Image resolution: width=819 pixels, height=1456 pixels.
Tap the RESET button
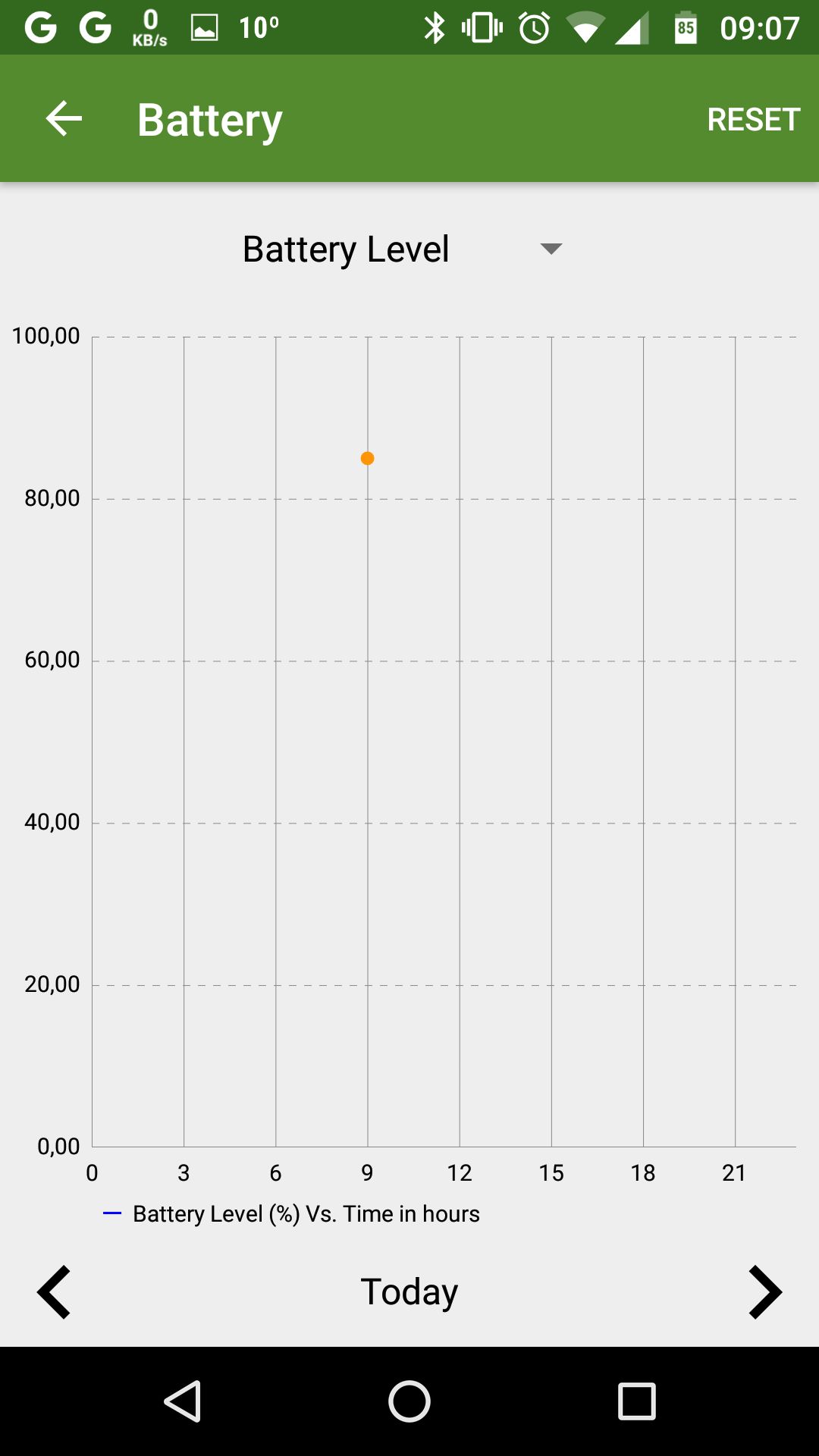(x=753, y=119)
